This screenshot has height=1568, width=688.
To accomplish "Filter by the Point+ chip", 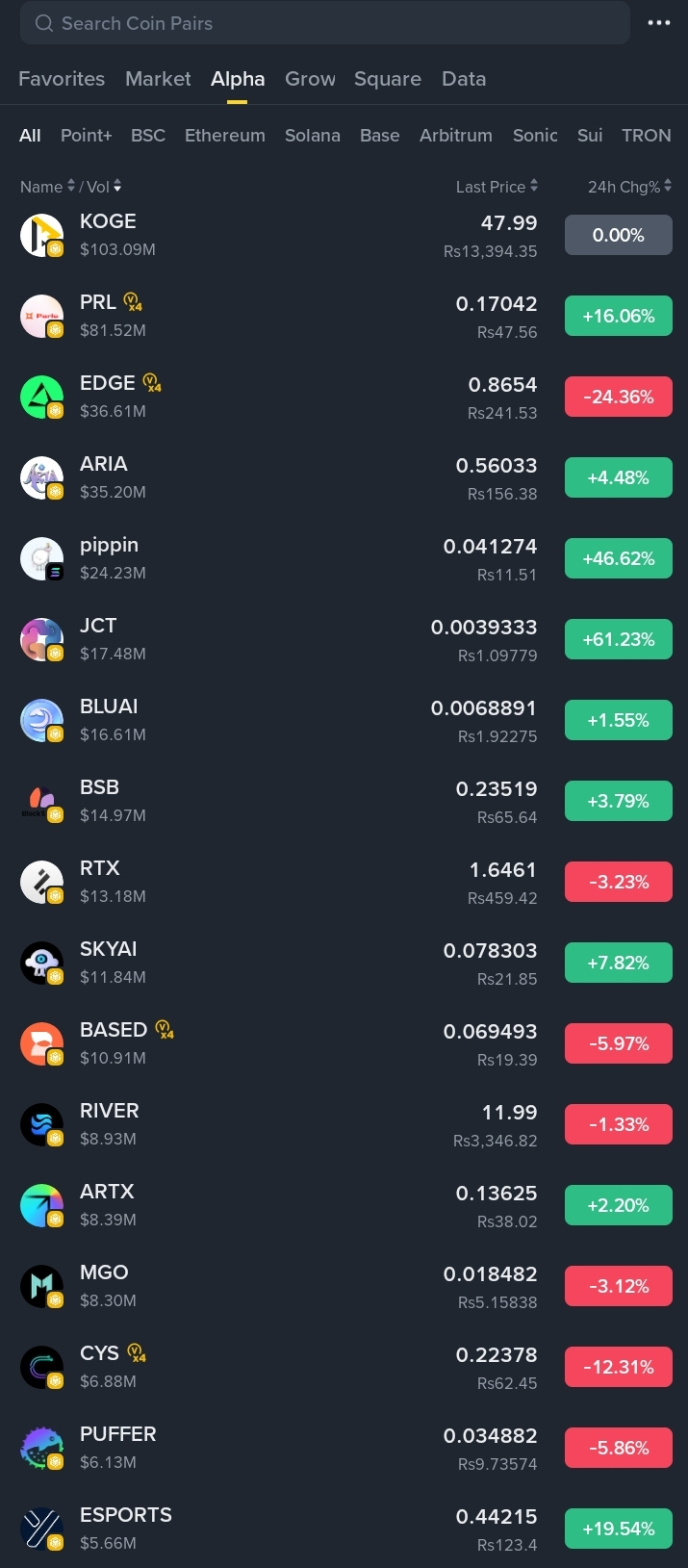I will pyautogui.click(x=86, y=136).
